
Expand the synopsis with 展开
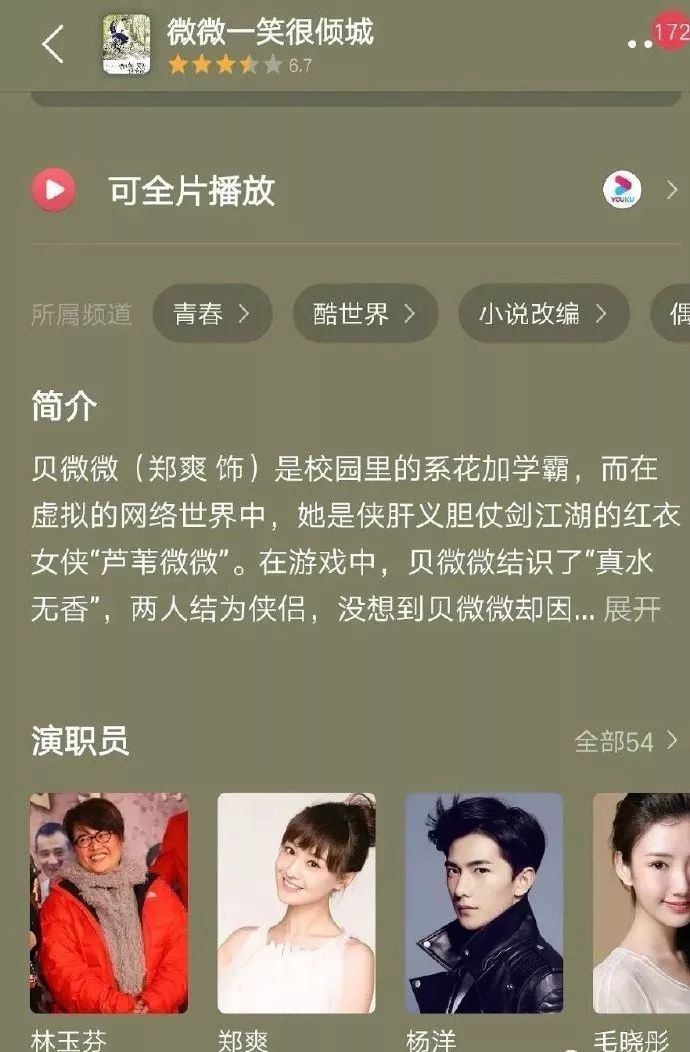coord(633,609)
